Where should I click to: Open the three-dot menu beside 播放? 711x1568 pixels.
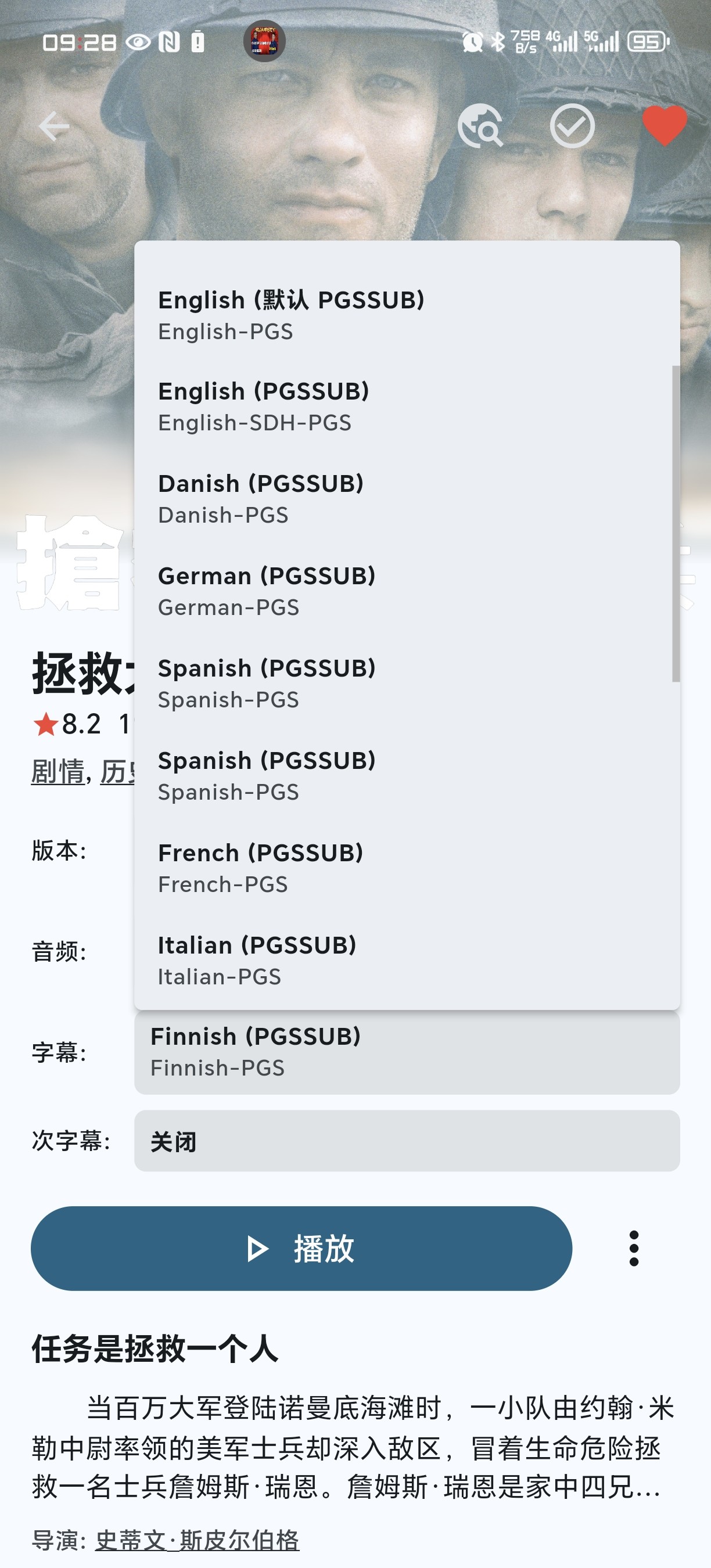(x=634, y=1249)
